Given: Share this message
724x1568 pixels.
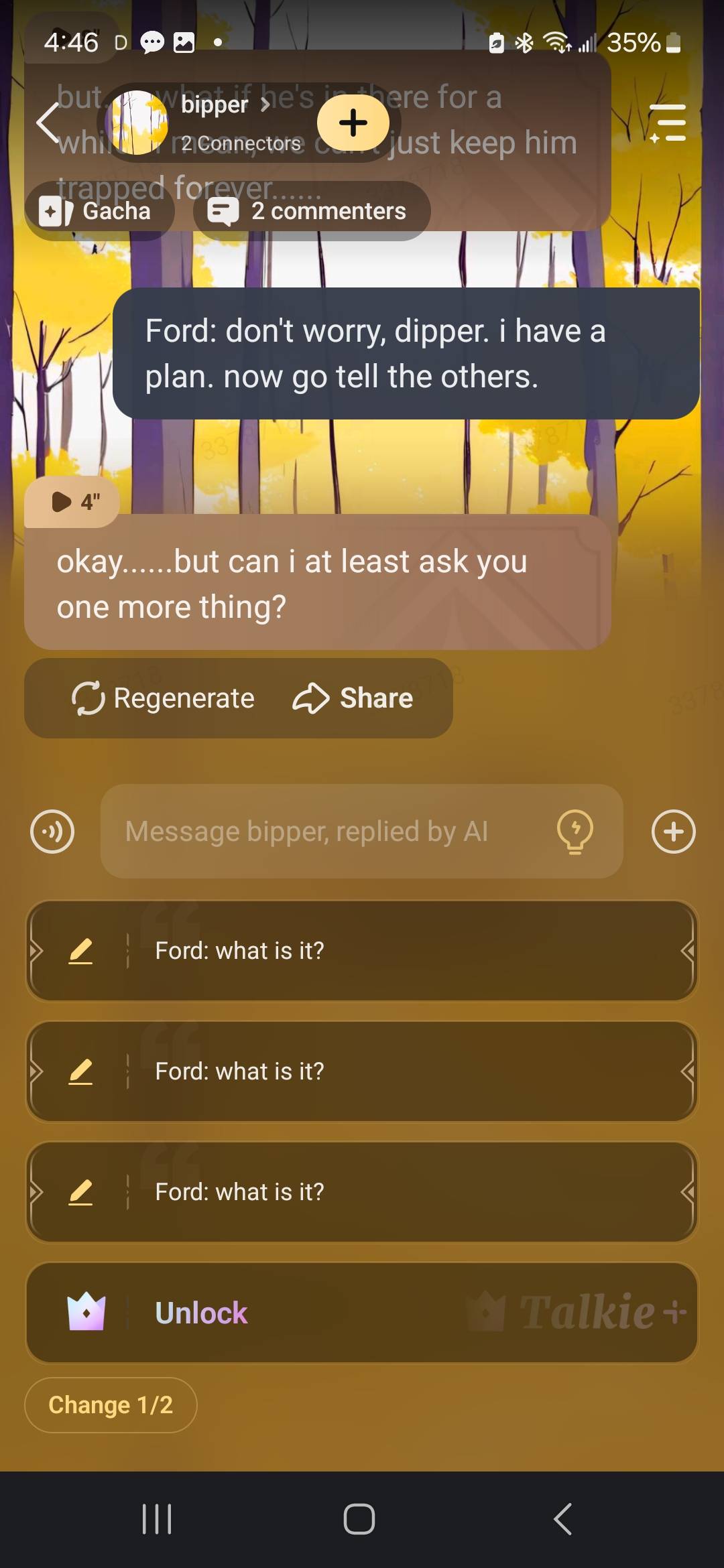Looking at the screenshot, I should pos(353,698).
